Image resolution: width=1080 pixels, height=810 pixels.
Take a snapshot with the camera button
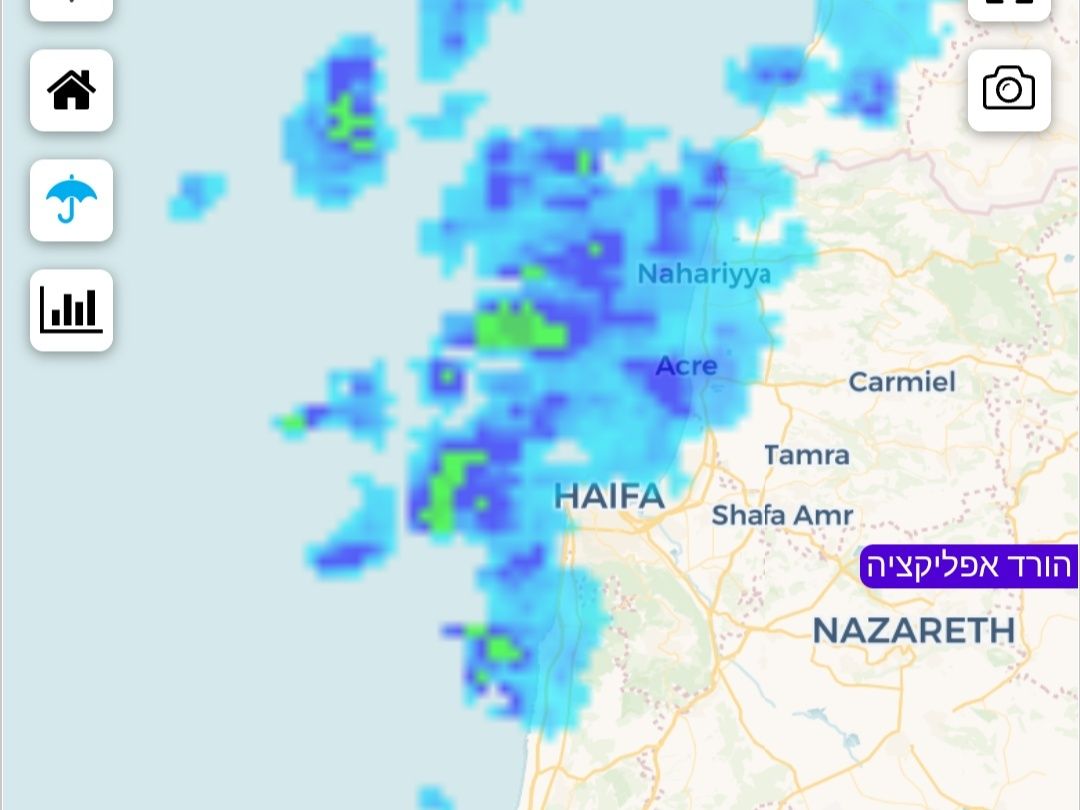coord(1009,90)
